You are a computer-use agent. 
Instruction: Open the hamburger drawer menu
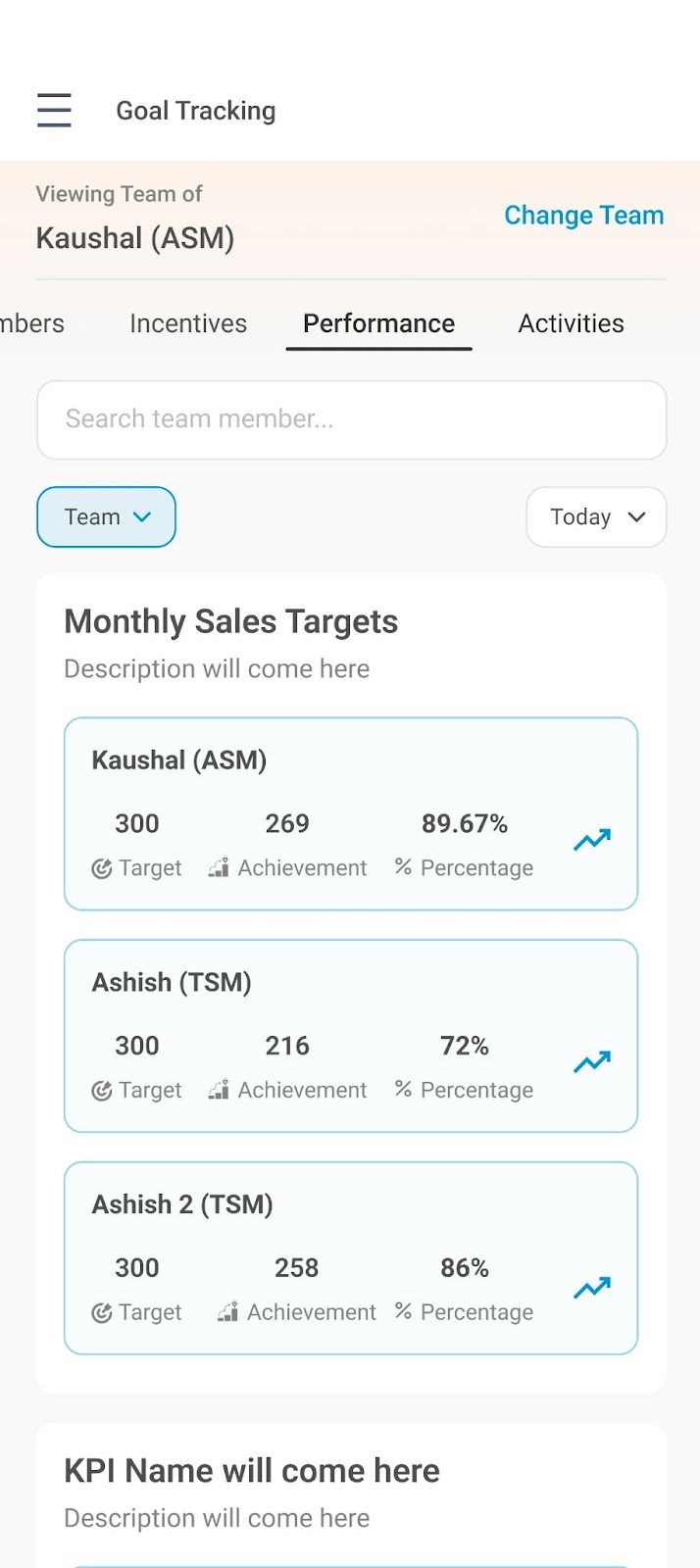pos(54,111)
